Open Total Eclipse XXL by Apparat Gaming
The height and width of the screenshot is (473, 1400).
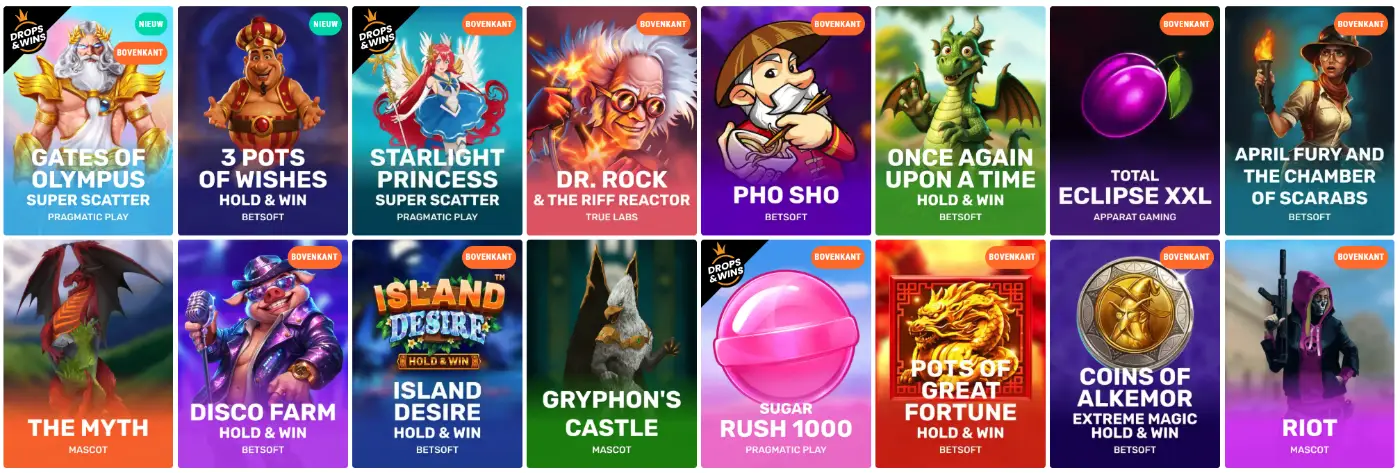coord(1135,121)
